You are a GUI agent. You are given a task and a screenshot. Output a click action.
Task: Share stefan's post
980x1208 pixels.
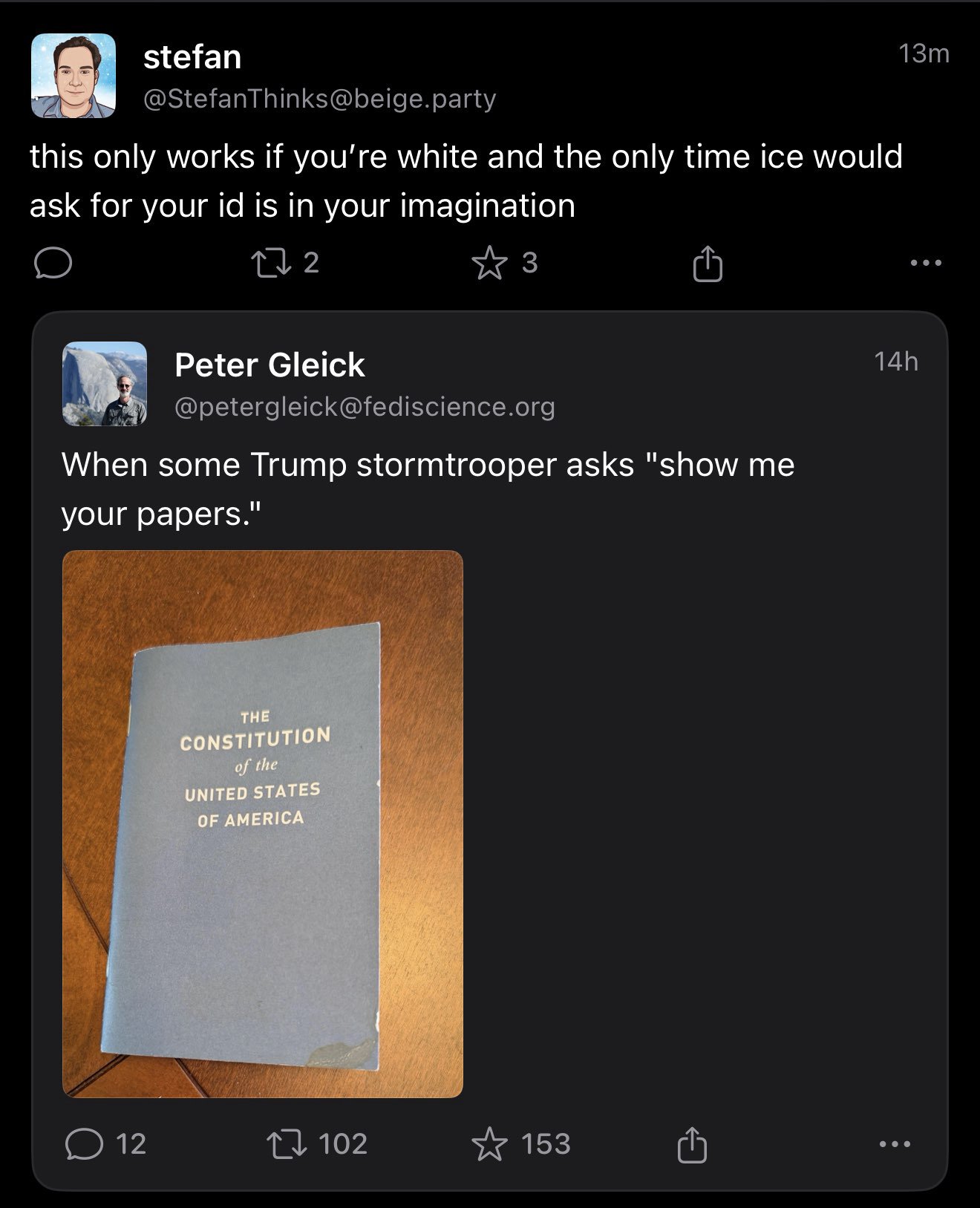click(x=707, y=263)
